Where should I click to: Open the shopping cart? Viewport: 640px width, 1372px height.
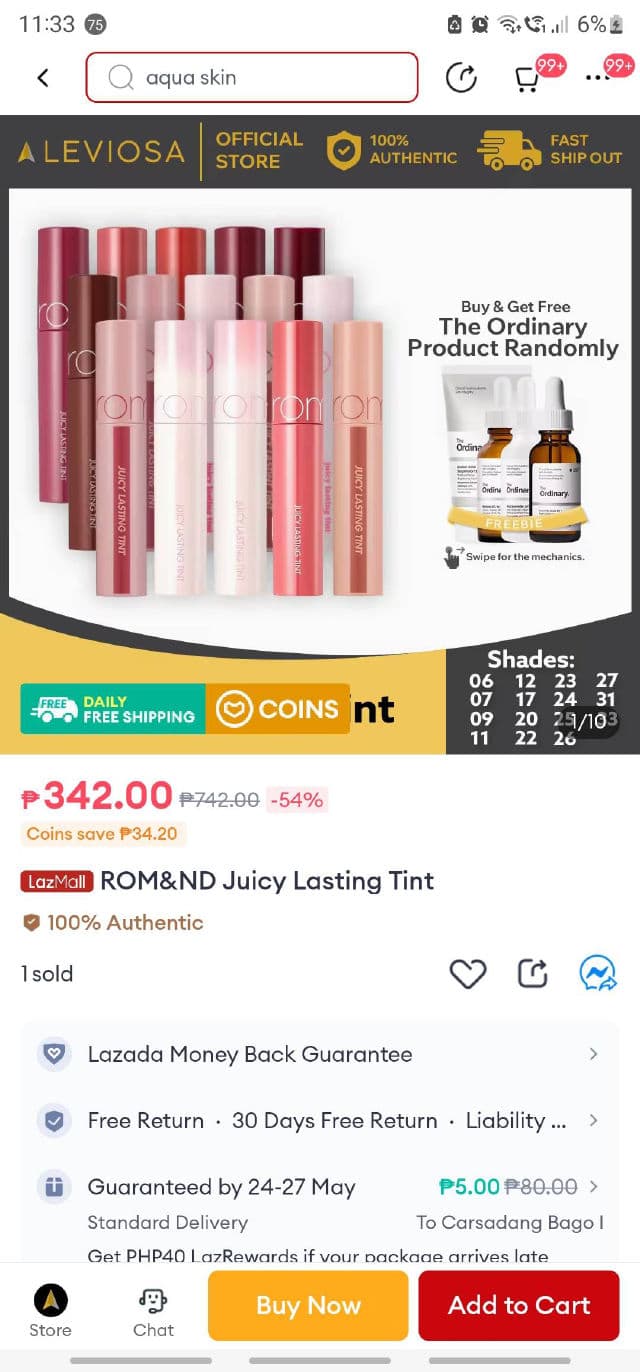(527, 78)
